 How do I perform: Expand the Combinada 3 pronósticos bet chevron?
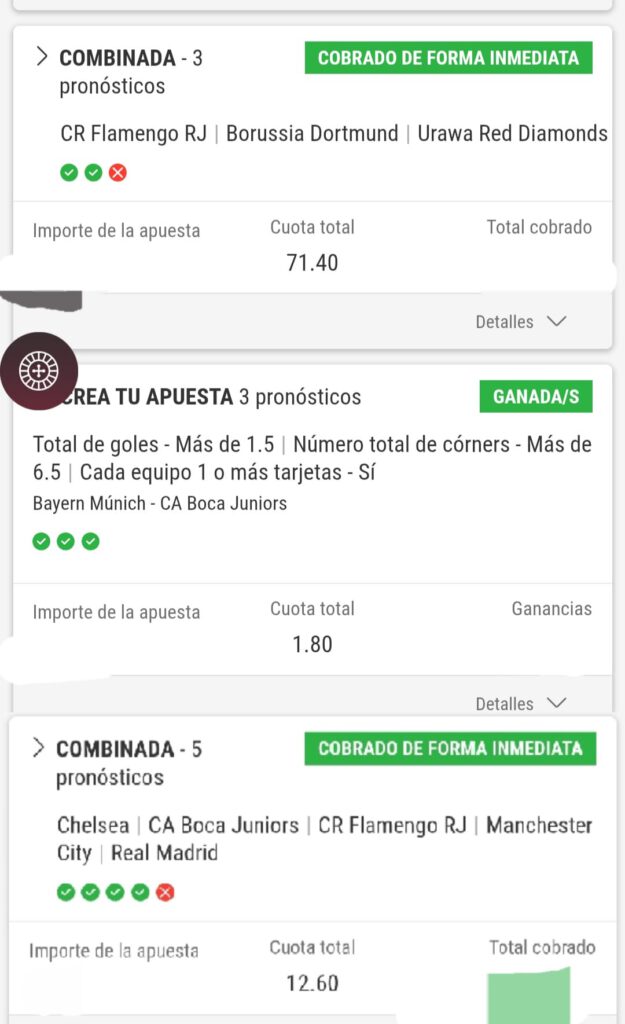42,57
